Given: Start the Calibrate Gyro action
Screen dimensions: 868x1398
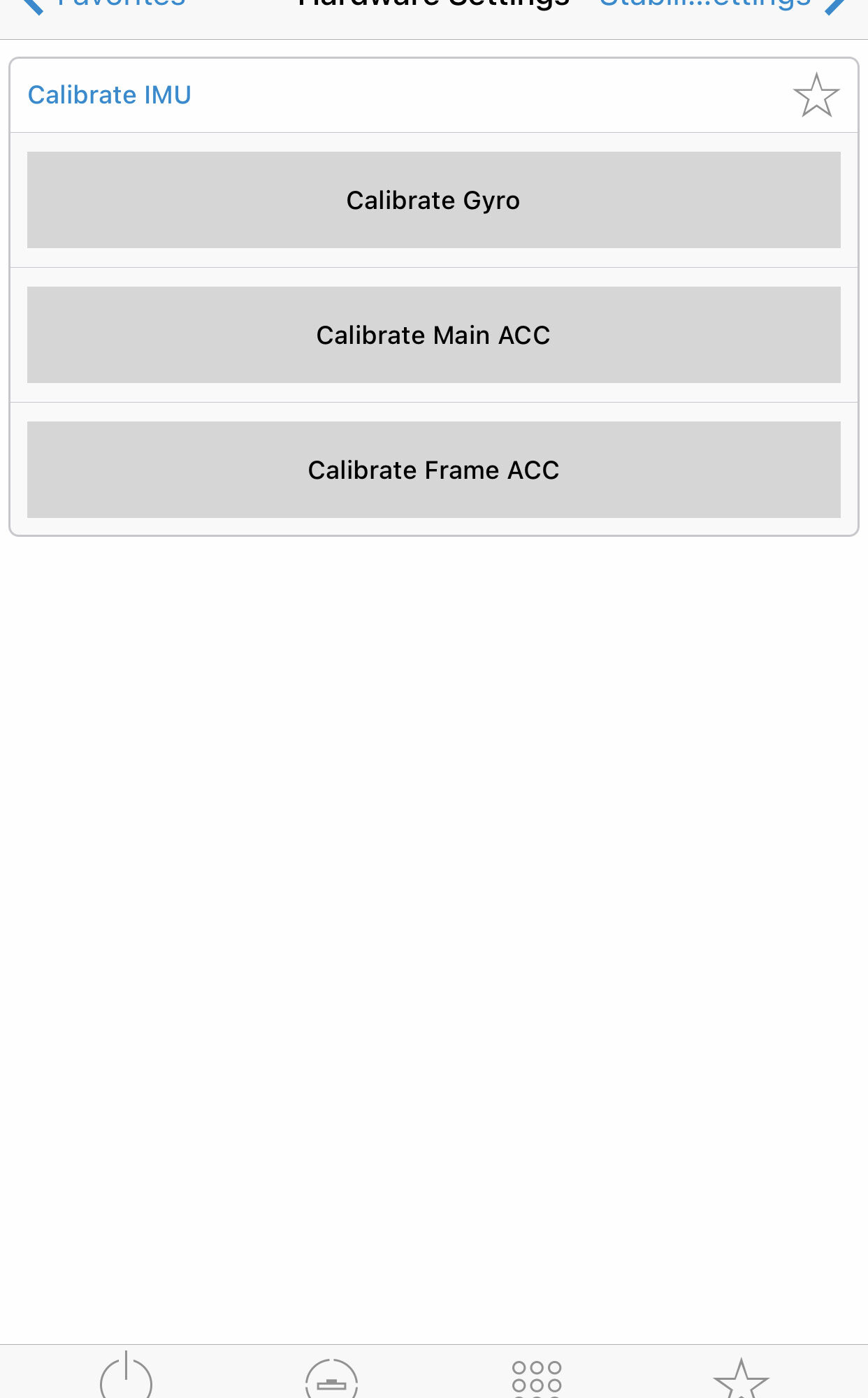Looking at the screenshot, I should point(433,200).
